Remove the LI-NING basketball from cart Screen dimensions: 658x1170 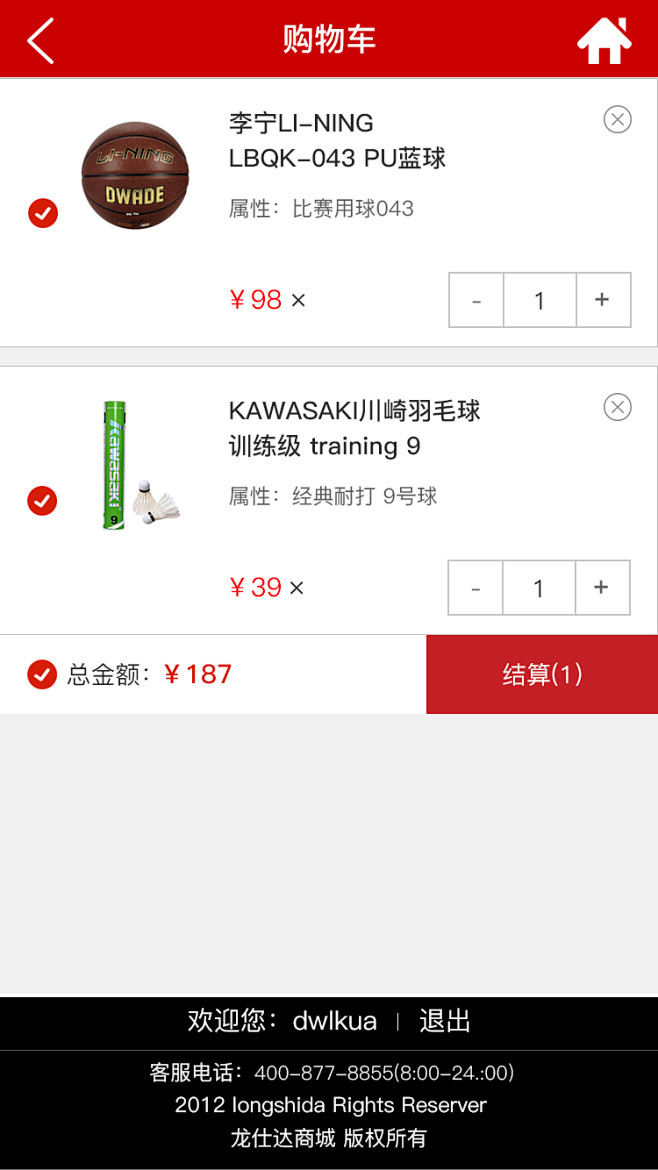point(618,120)
